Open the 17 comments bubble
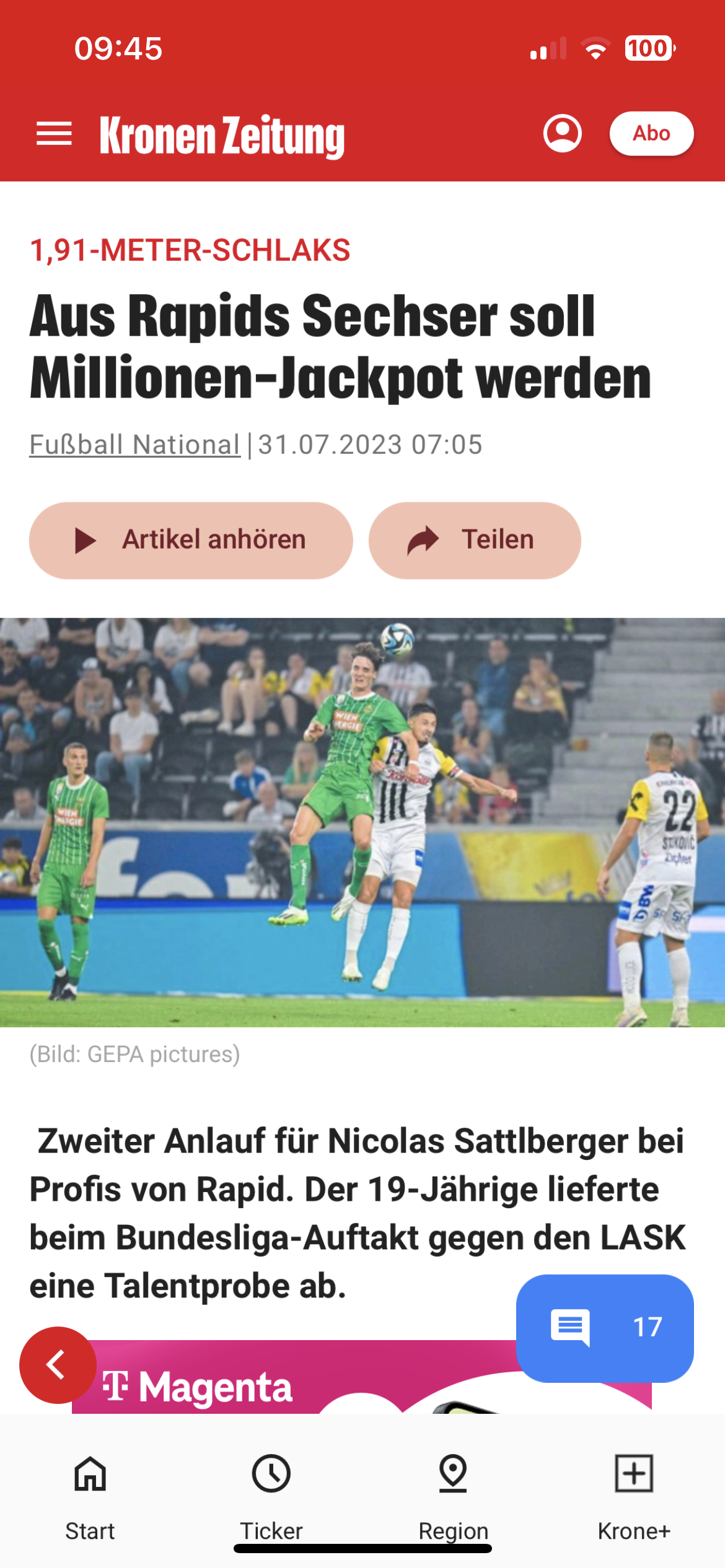 pyautogui.click(x=605, y=1328)
